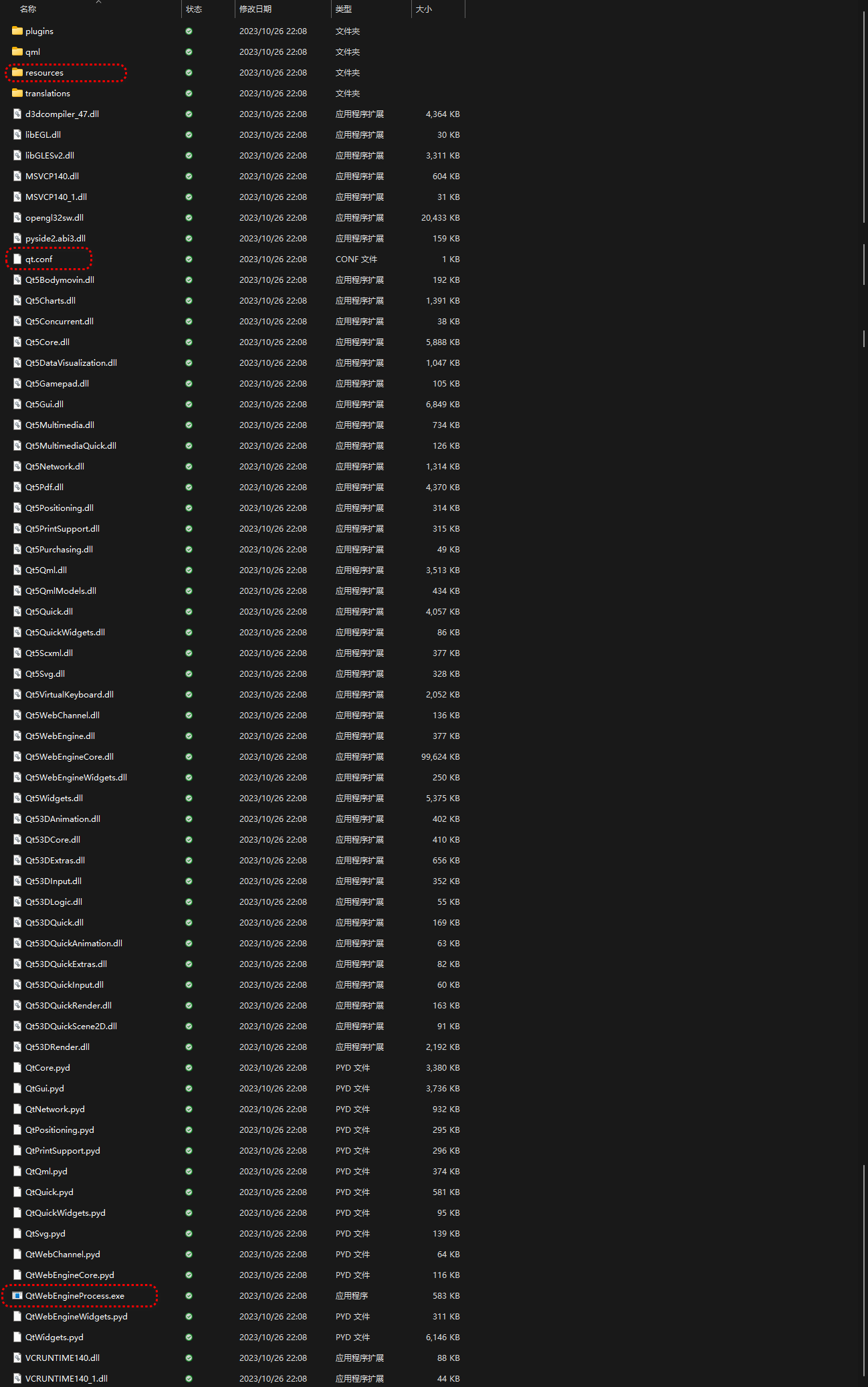Select the VCRUNTIME140.dll file

pos(62,1358)
